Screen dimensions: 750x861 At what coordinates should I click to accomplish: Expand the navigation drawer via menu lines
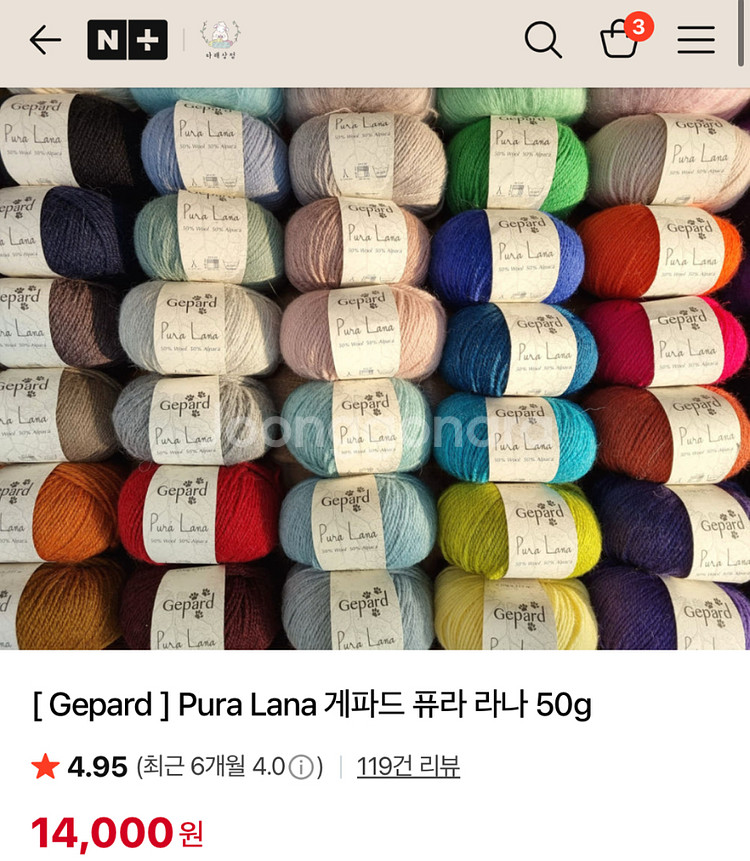click(697, 42)
